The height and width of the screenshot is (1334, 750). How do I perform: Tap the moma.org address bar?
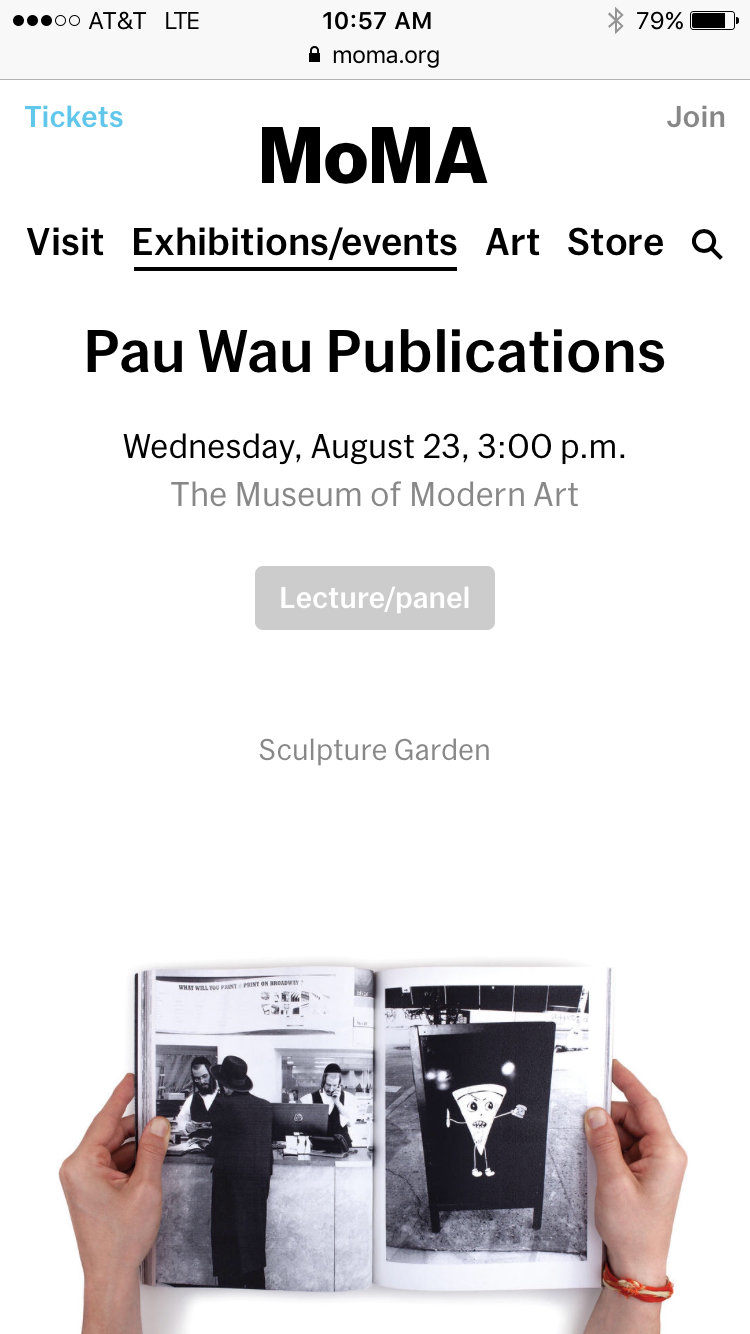click(375, 55)
